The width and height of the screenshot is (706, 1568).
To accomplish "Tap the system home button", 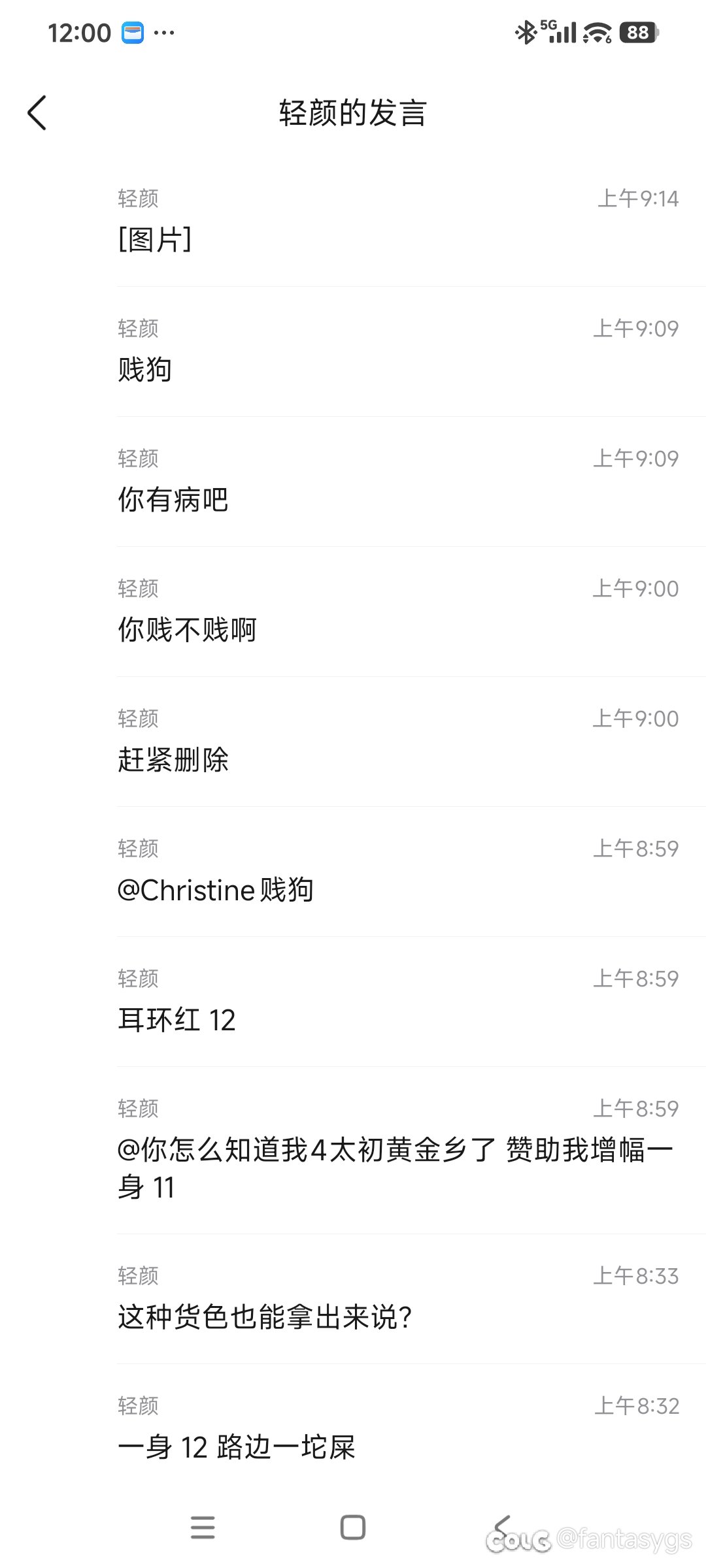I will pos(353,1527).
